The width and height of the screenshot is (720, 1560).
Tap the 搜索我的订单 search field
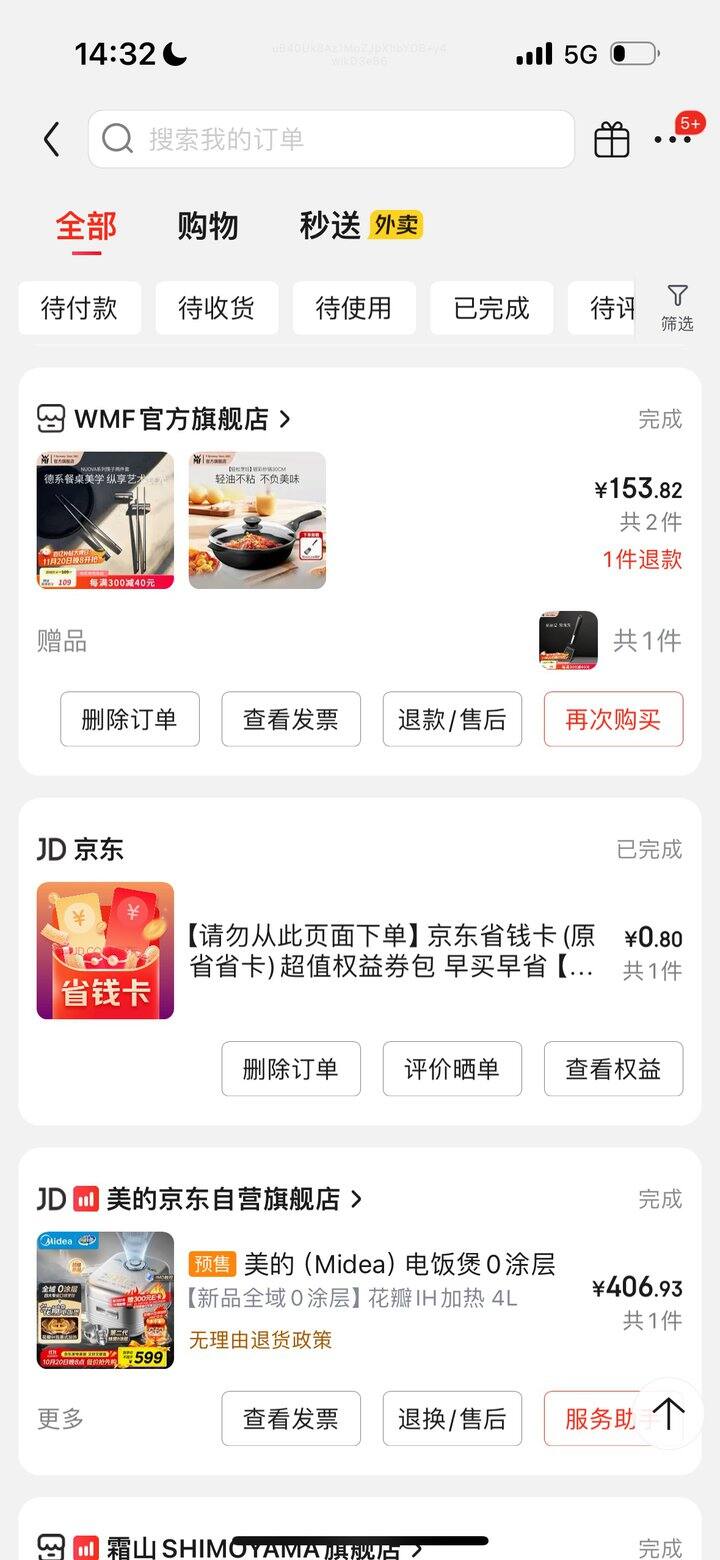330,139
